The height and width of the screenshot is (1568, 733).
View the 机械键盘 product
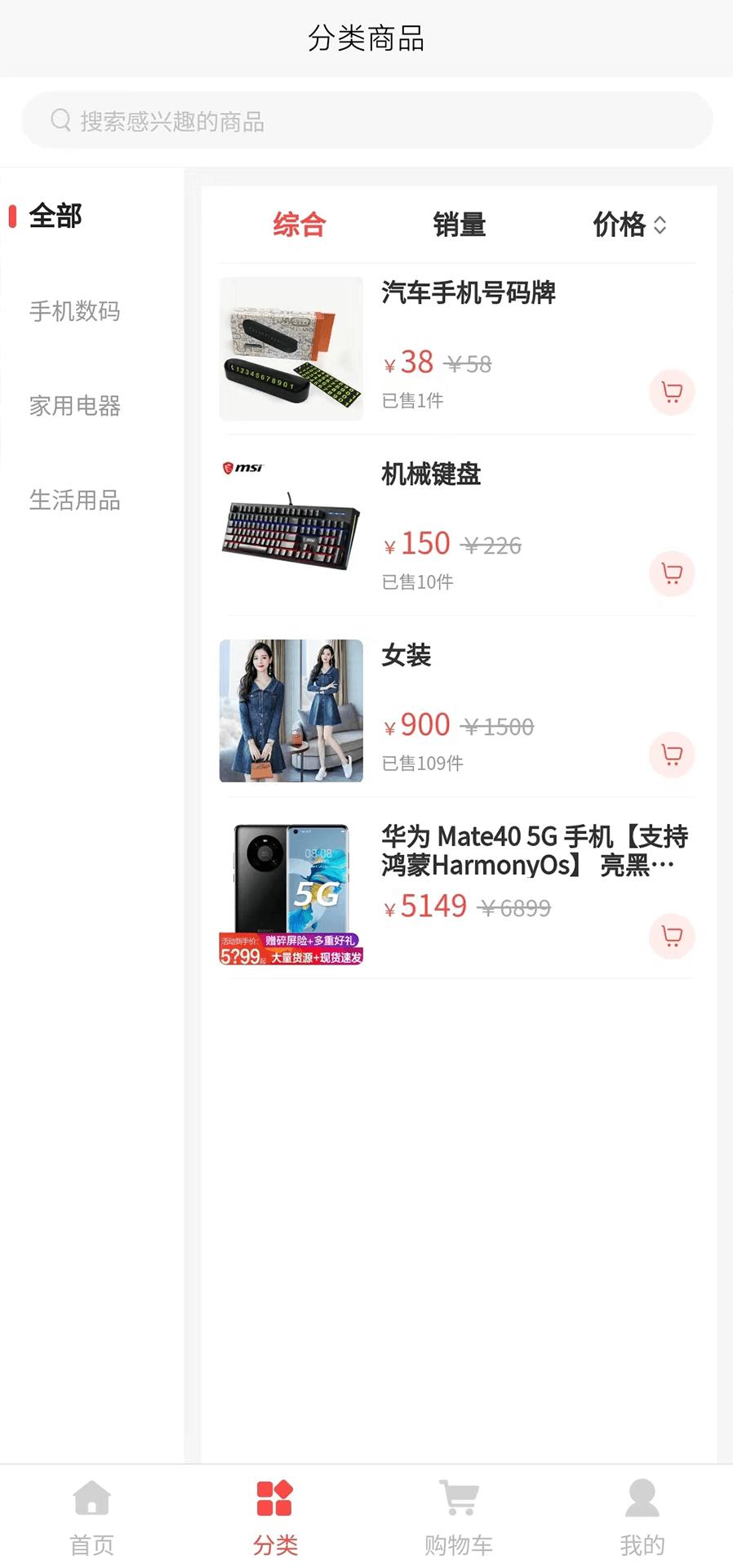click(x=431, y=474)
